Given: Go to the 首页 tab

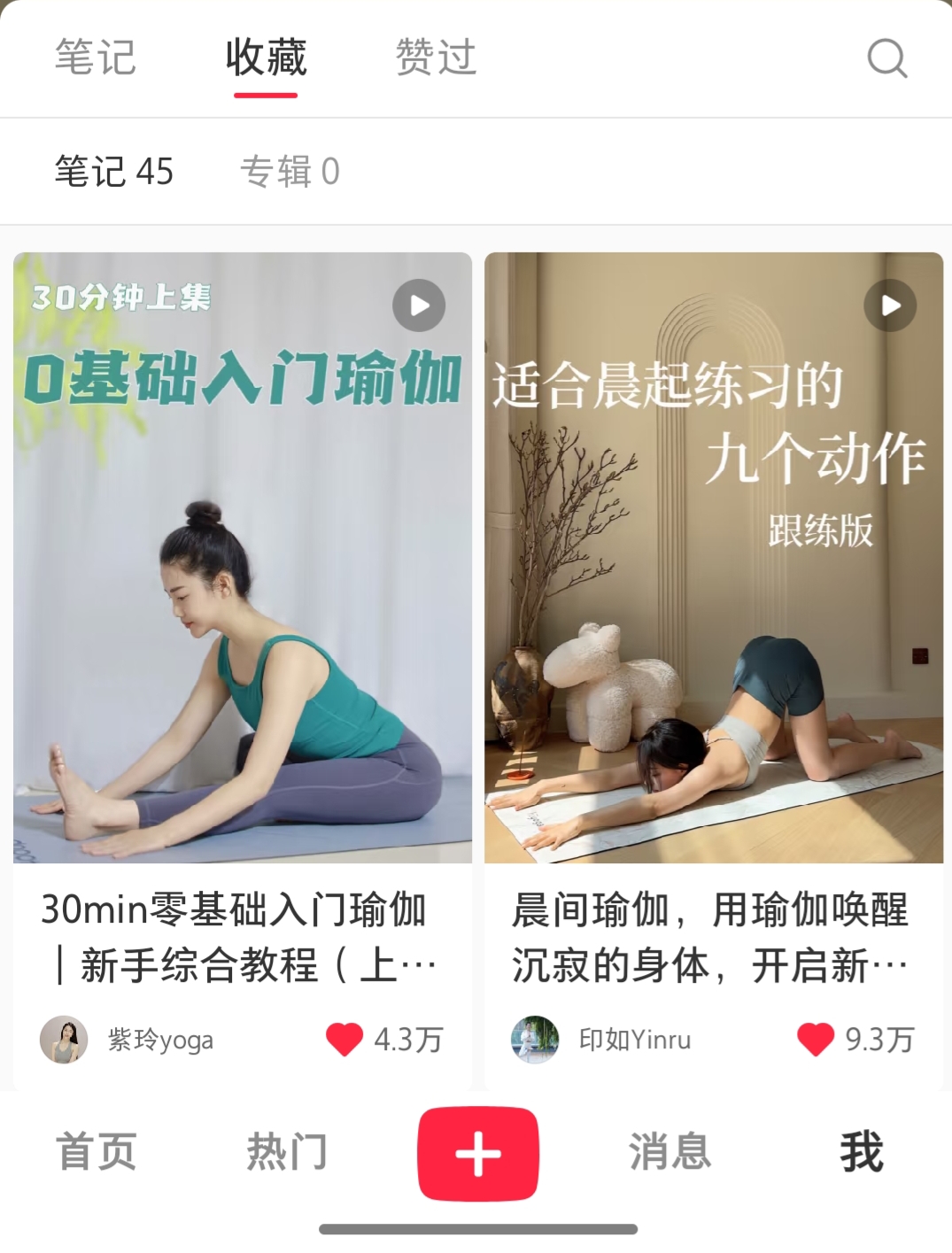Looking at the screenshot, I should pos(97,1152).
